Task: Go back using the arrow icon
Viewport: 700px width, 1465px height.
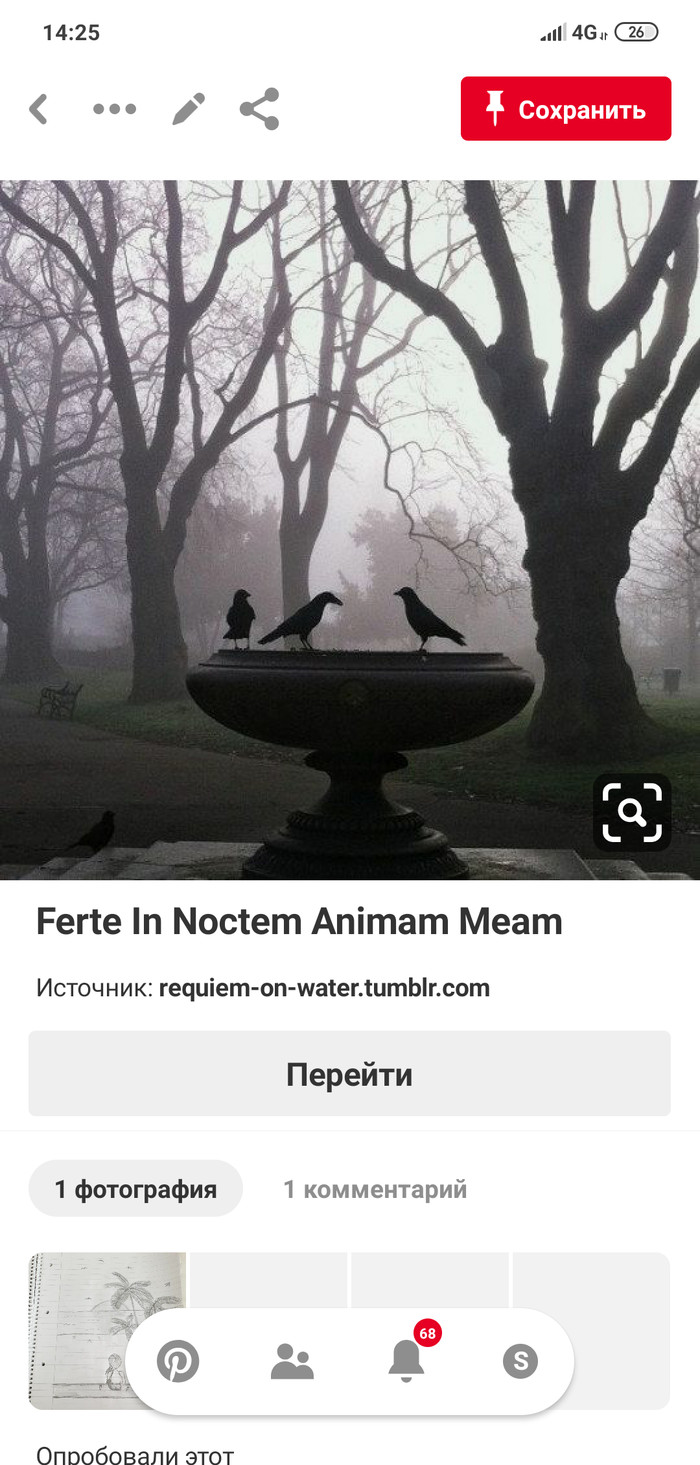Action: [39, 109]
